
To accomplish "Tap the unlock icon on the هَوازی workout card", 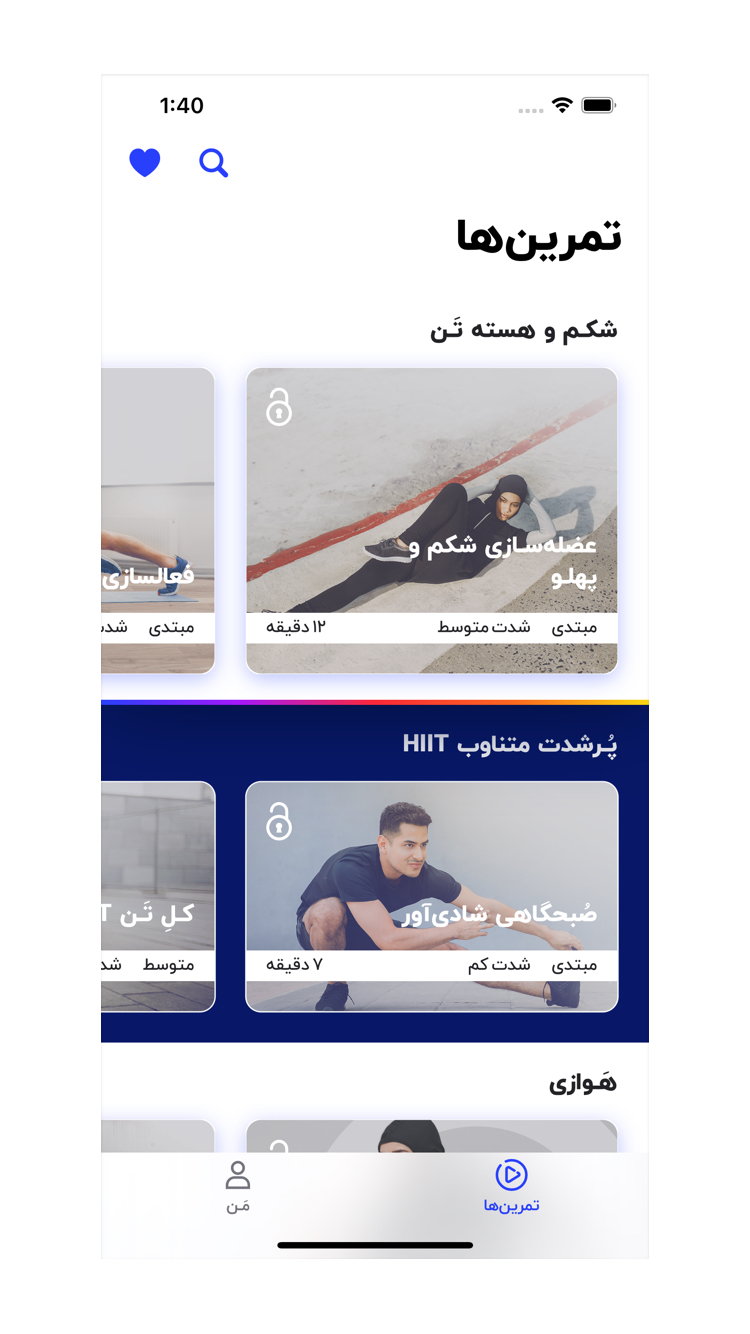I will click(x=280, y=1148).
